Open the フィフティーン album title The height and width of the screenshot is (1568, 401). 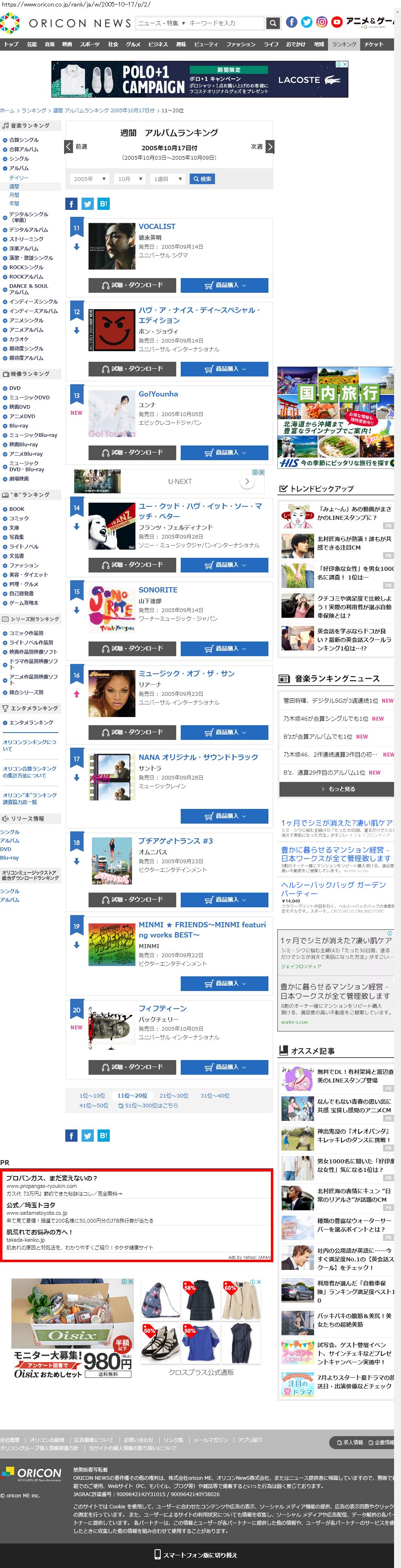pyautogui.click(x=162, y=1009)
